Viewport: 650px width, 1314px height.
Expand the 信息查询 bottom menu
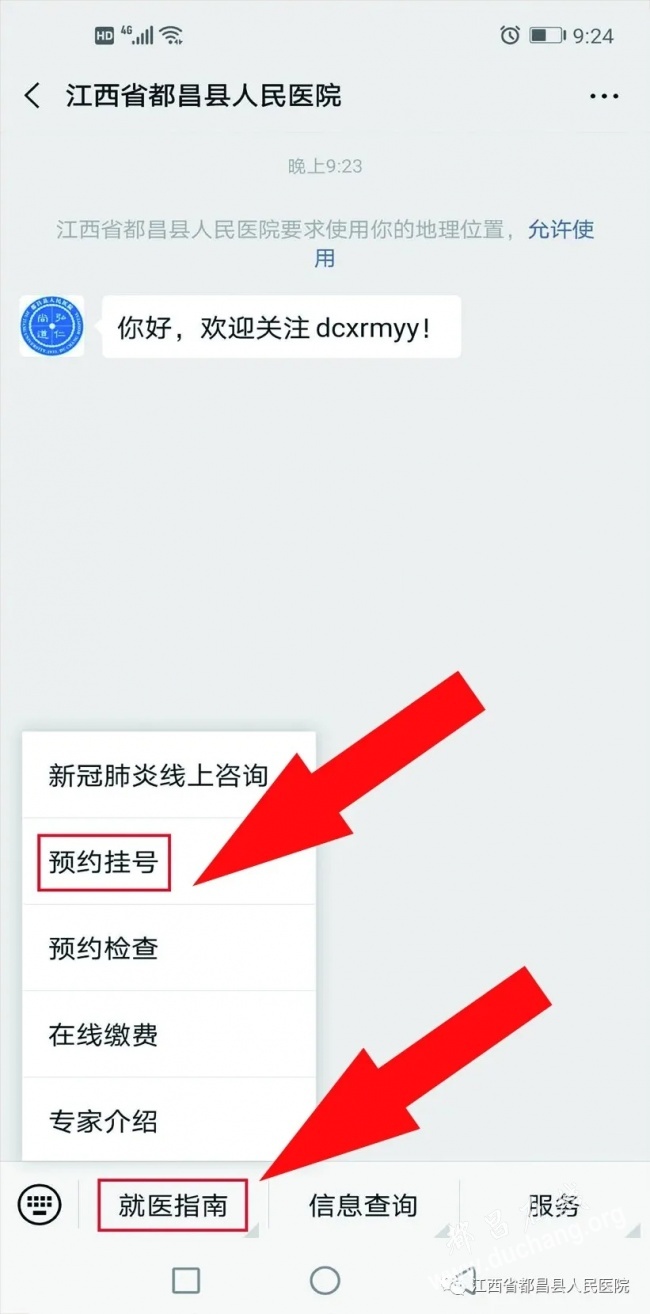[x=363, y=1205]
